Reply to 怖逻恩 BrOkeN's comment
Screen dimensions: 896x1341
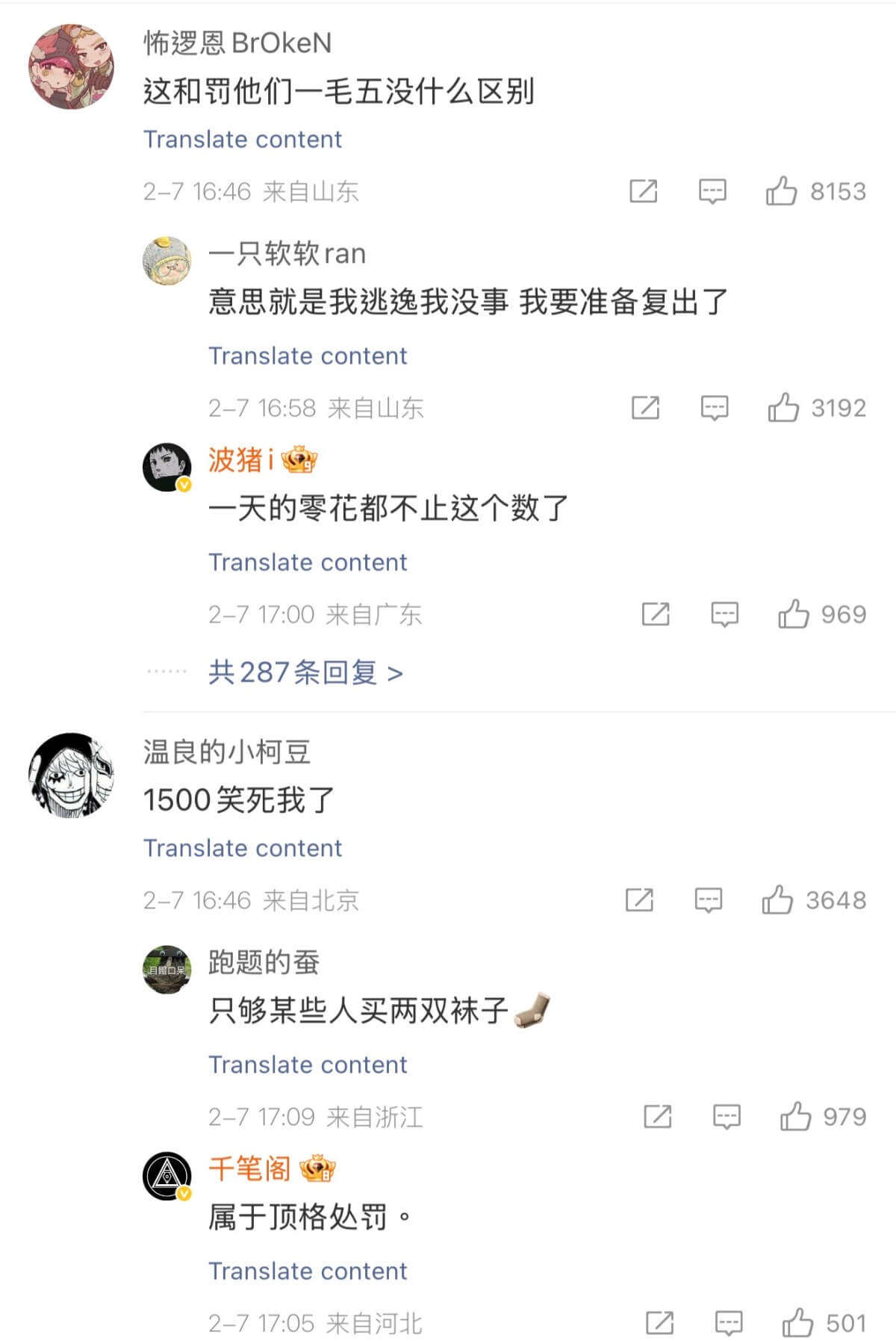point(712,191)
